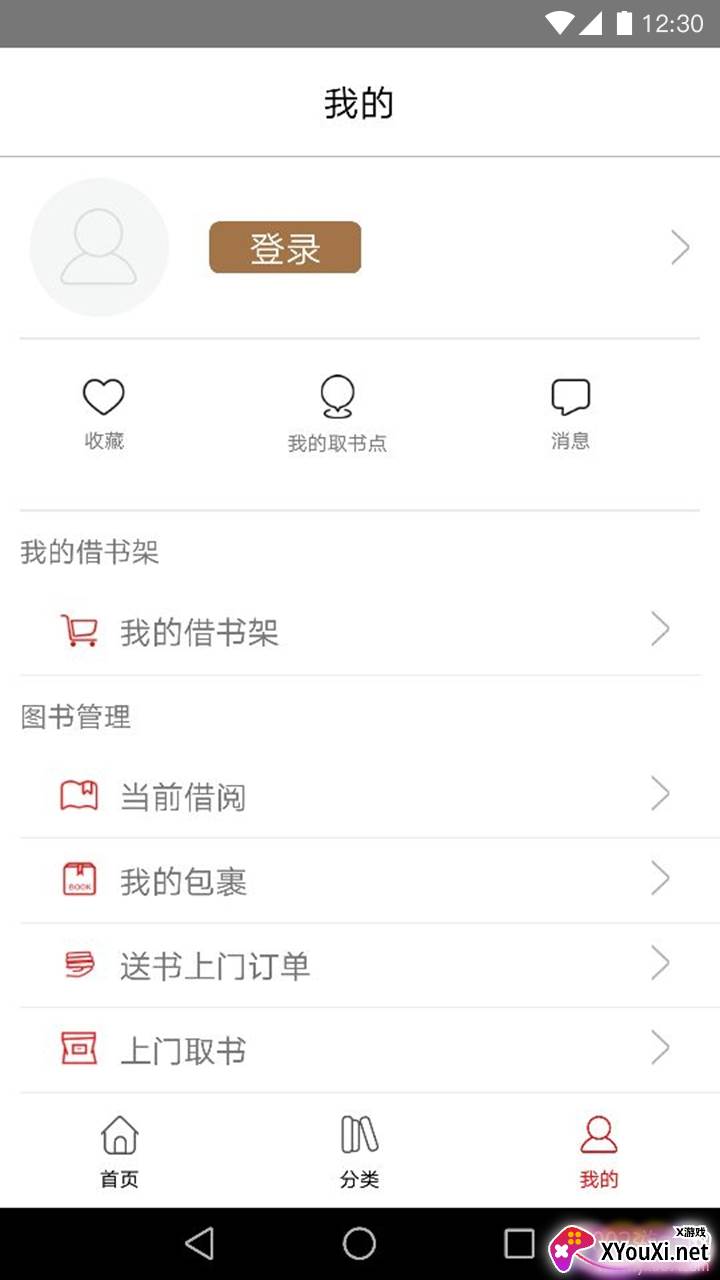This screenshot has width=720, height=1280.
Task: Select 上门取书 home pickup
Action: click(360, 1050)
